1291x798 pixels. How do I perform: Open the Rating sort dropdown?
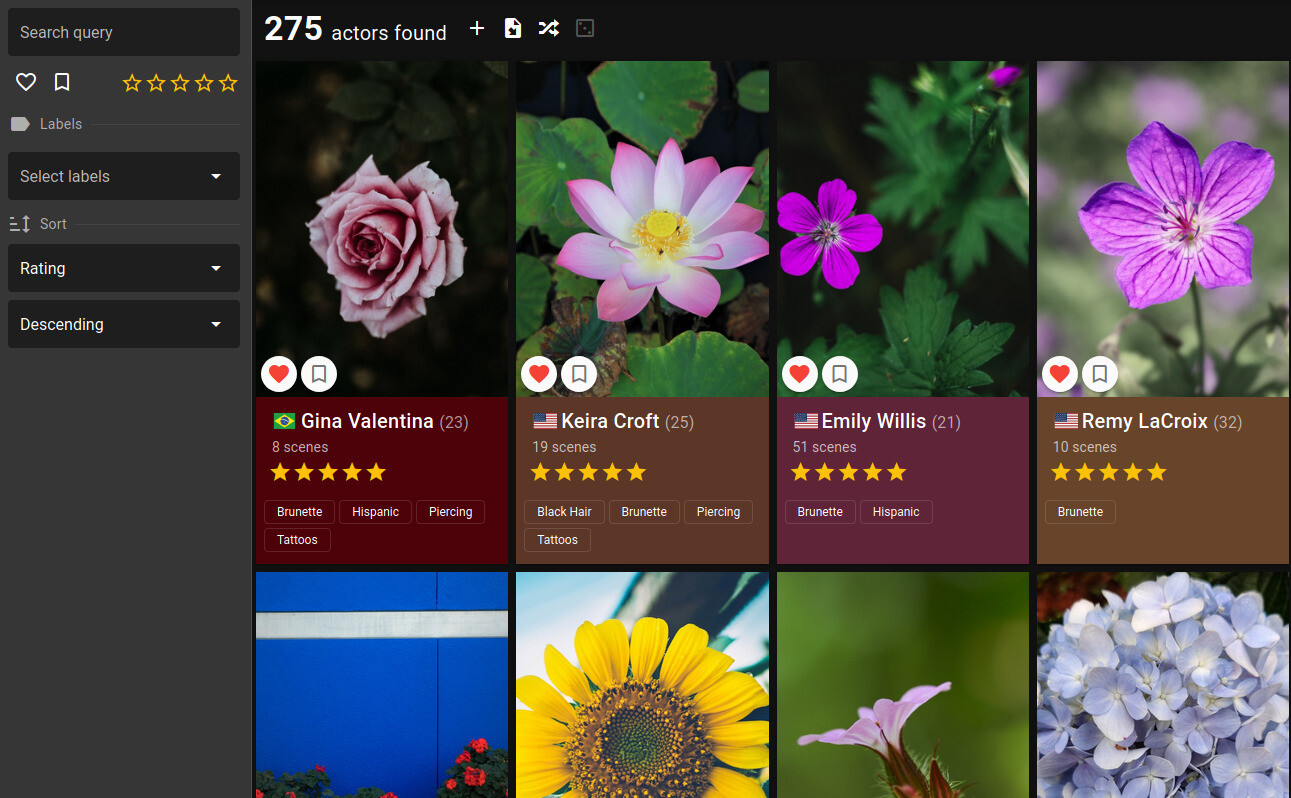click(x=123, y=268)
